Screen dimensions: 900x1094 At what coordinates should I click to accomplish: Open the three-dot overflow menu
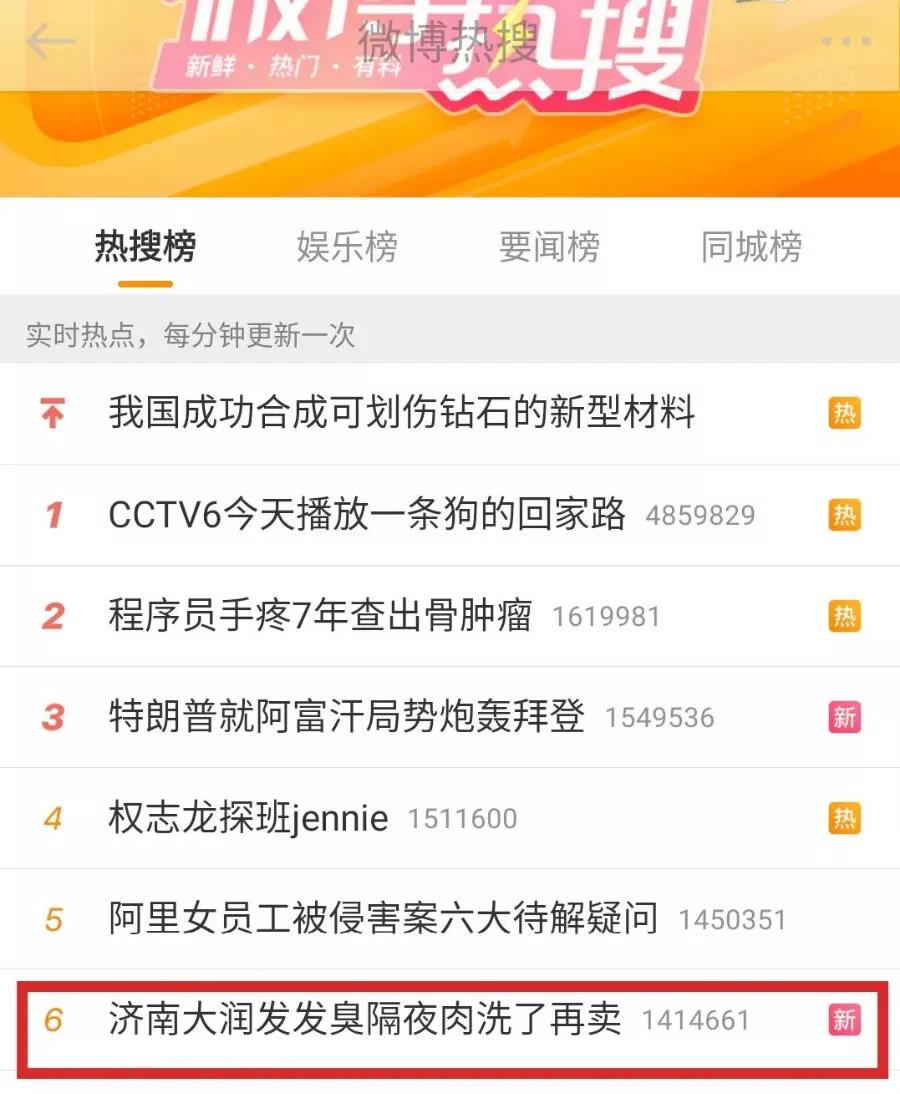[x=845, y=42]
